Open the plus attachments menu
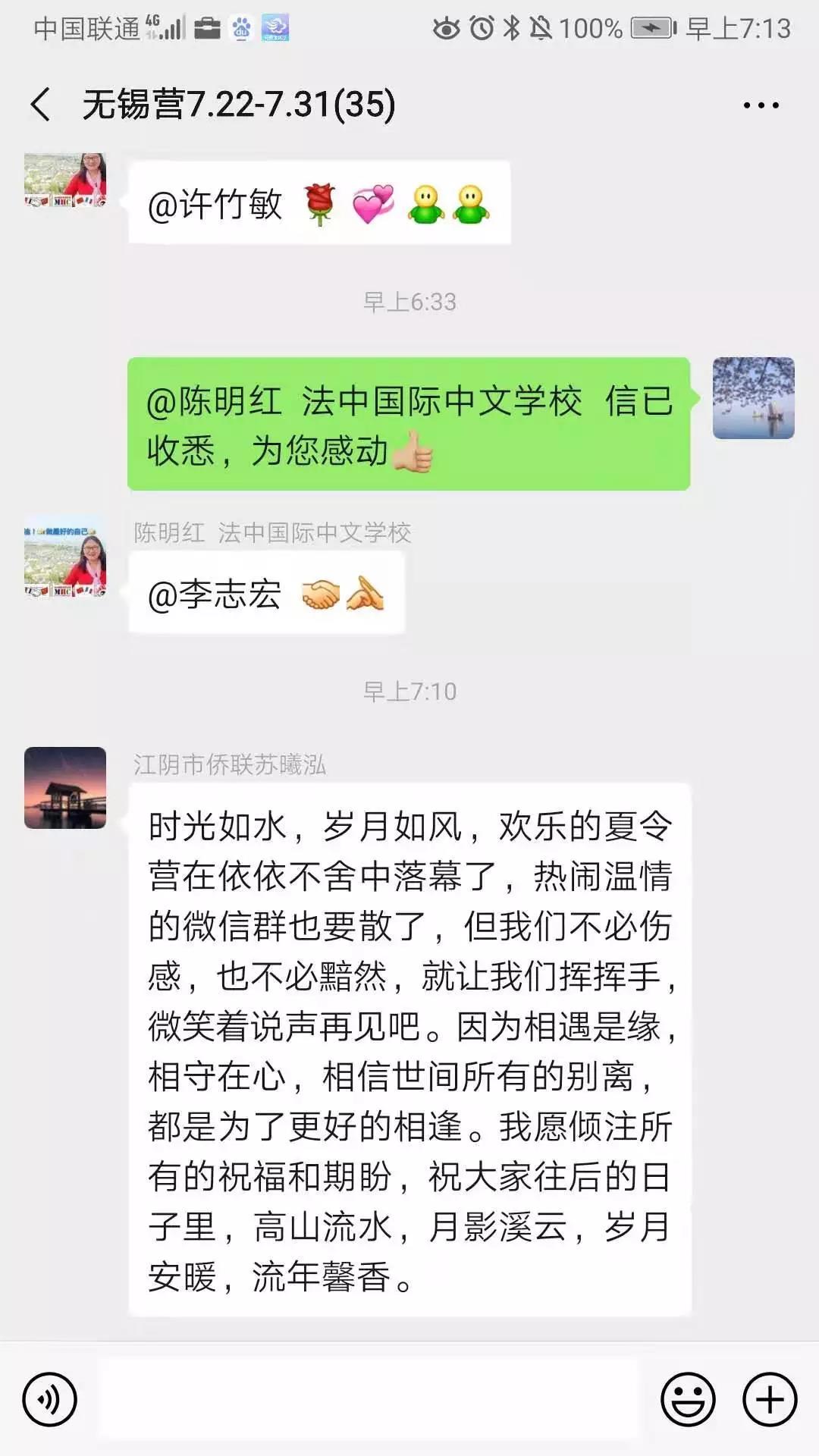 769,1399
